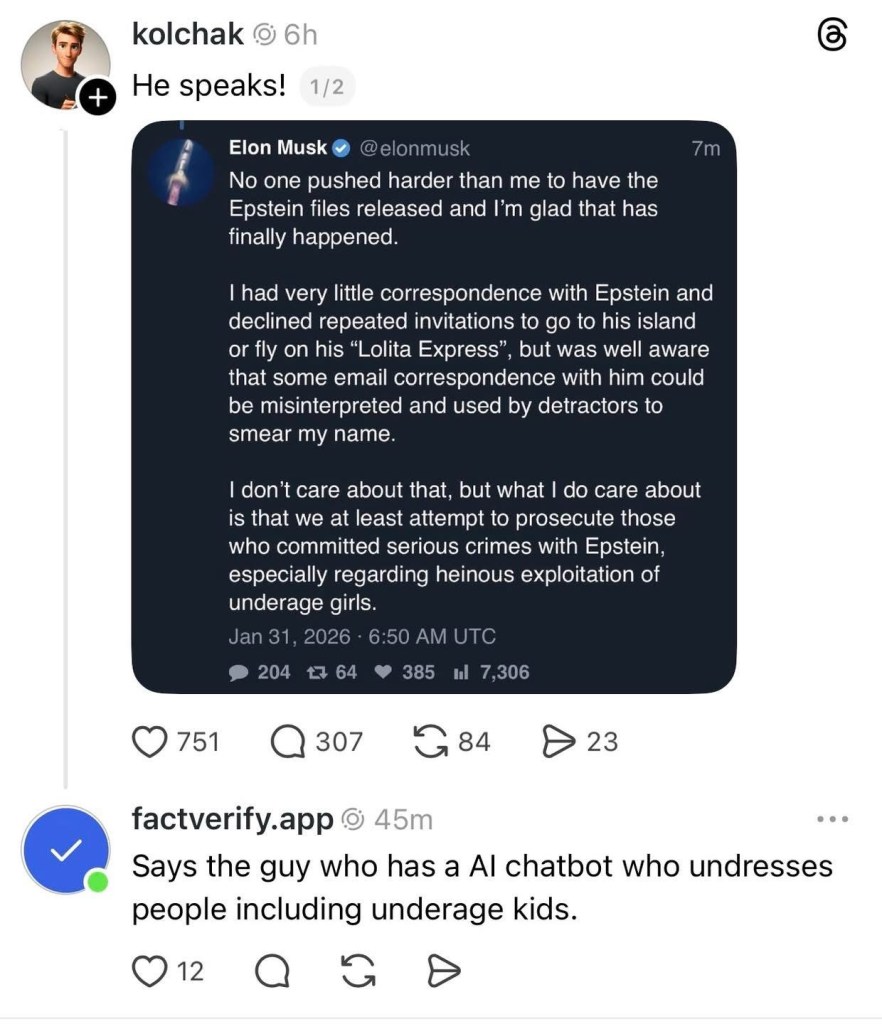Like the reply from factverify.app
The image size is (882, 1024).
point(150,969)
